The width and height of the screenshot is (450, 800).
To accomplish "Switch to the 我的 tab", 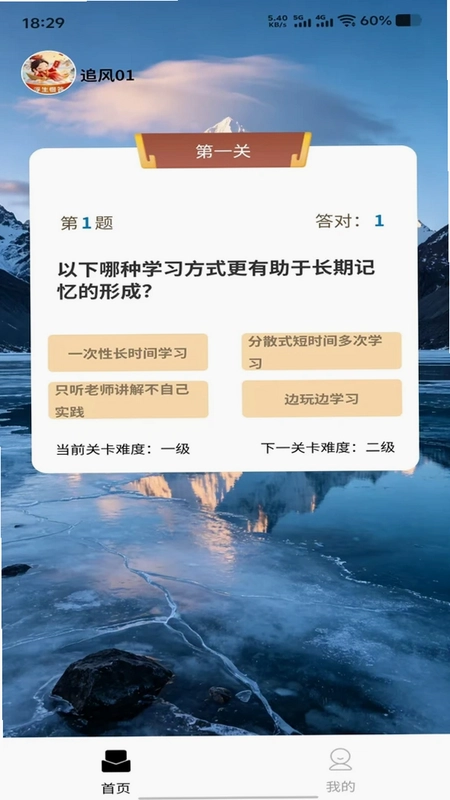I will 341,770.
